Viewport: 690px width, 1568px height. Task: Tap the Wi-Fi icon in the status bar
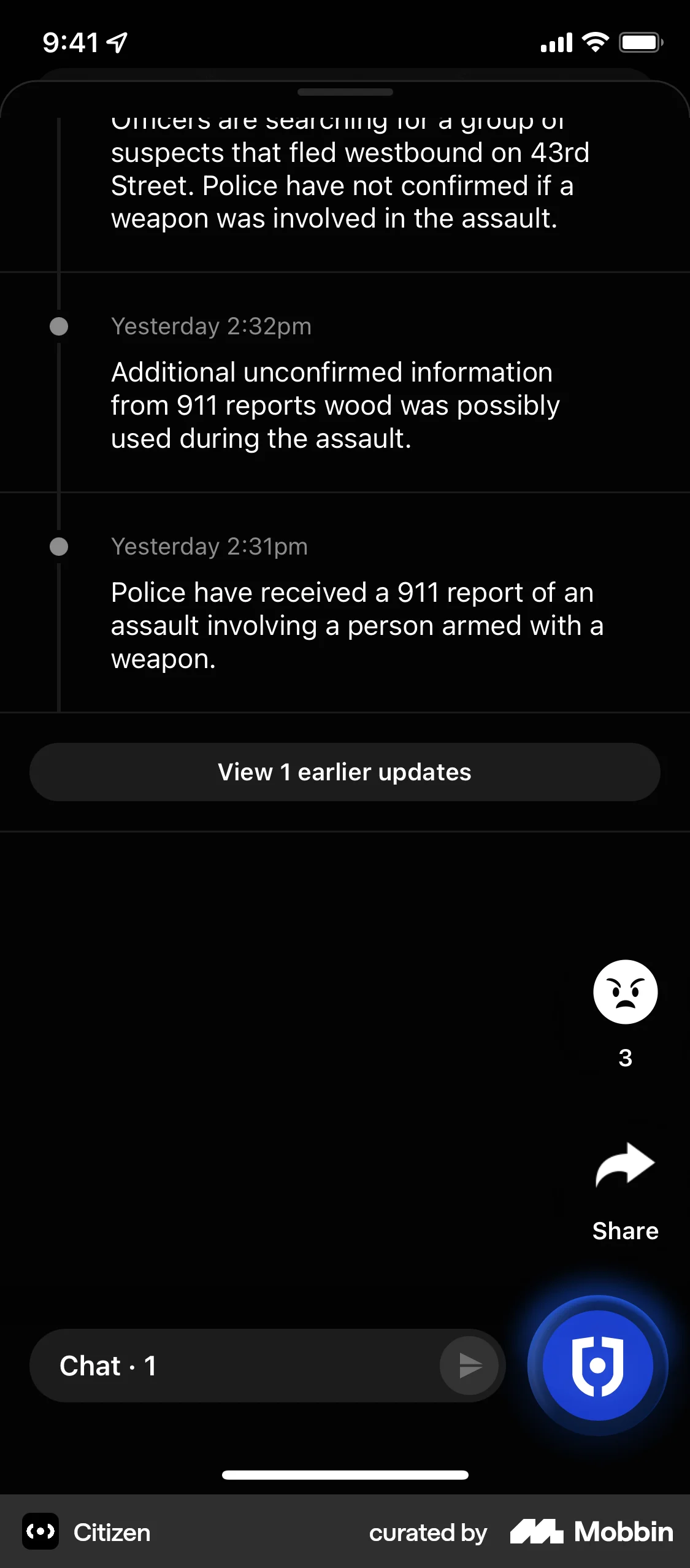point(592,42)
